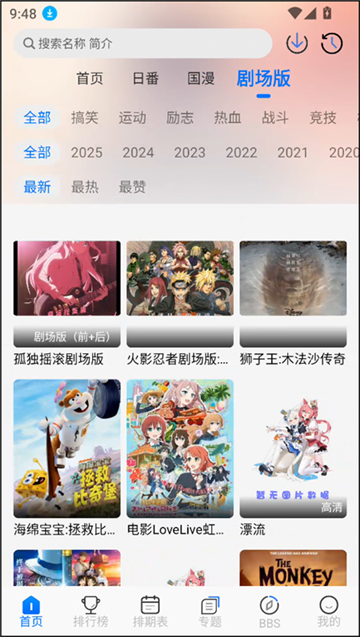Open the 火影忍者剧场版 card

[x=180, y=303]
